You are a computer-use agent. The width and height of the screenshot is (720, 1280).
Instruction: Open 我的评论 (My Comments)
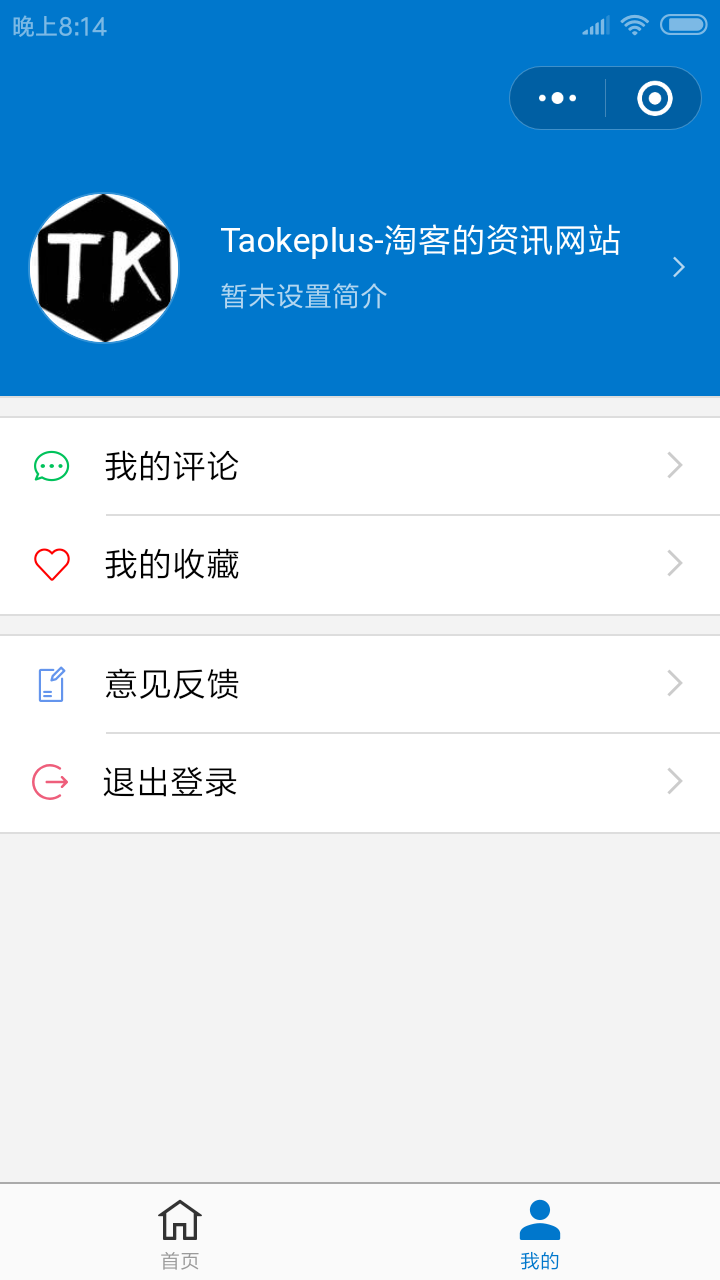tap(360, 466)
